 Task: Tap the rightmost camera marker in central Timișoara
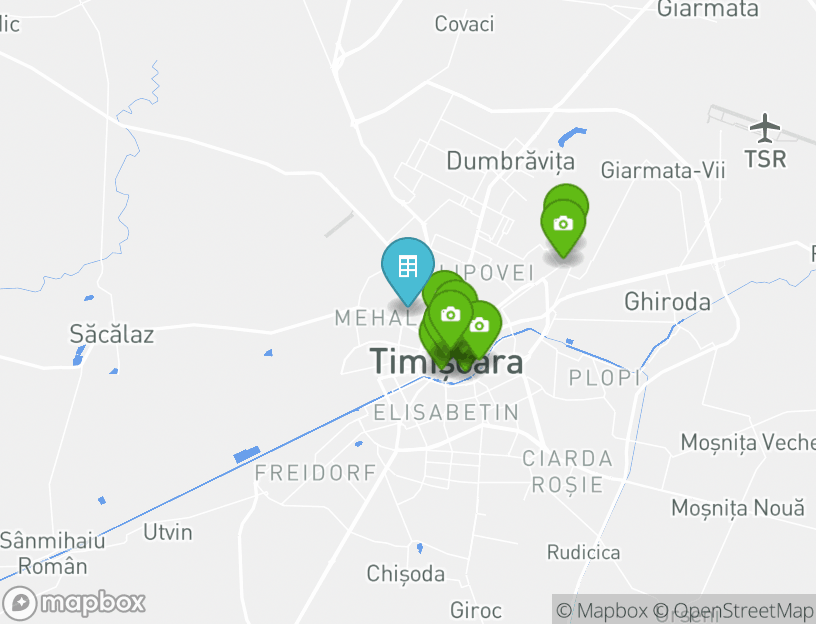pyautogui.click(x=480, y=325)
